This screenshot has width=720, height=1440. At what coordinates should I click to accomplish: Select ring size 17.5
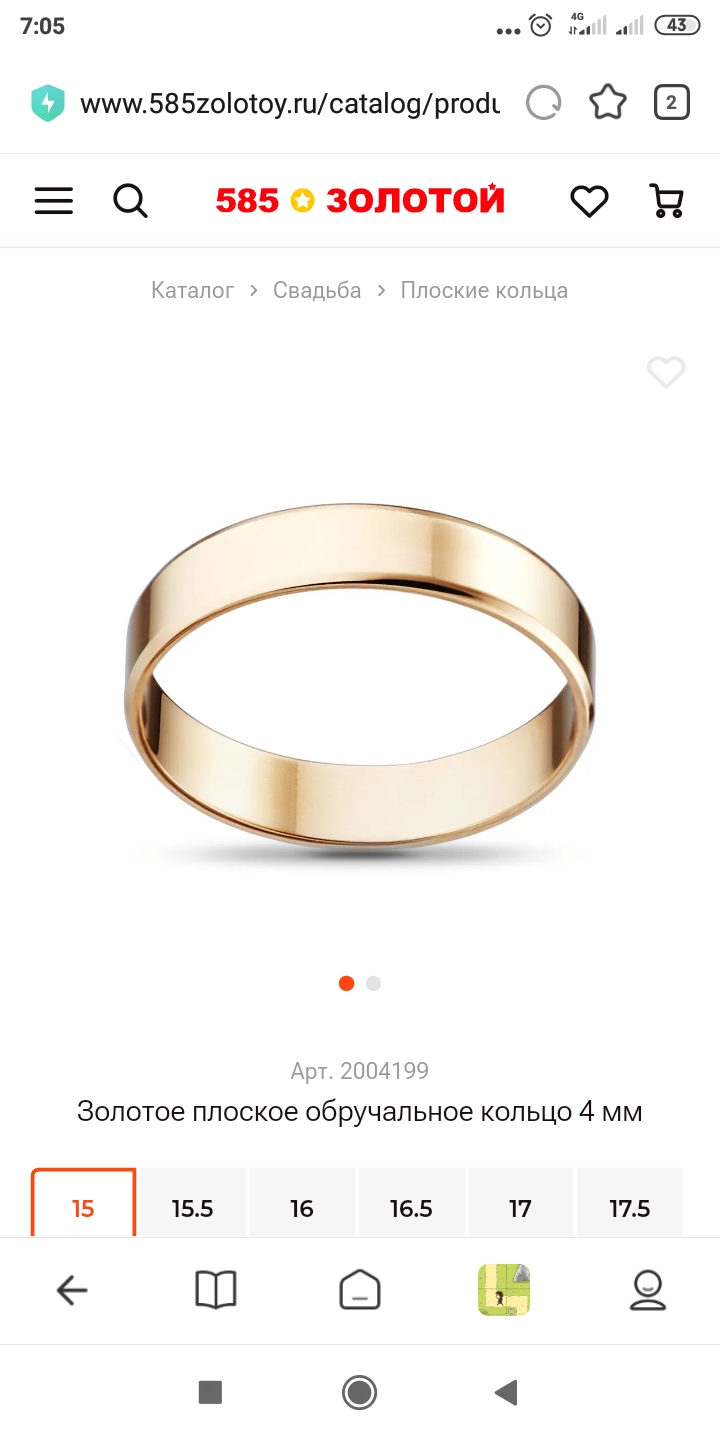(630, 1204)
